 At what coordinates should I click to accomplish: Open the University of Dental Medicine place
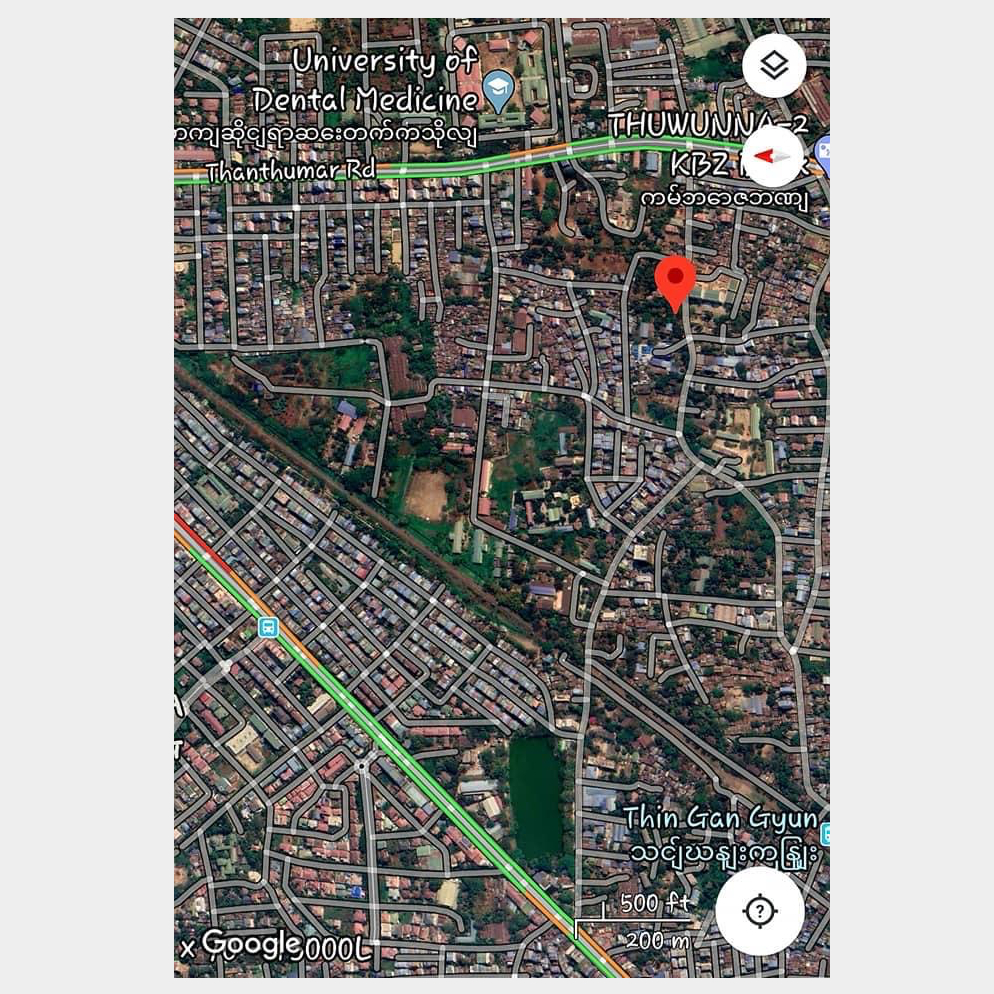(497, 92)
